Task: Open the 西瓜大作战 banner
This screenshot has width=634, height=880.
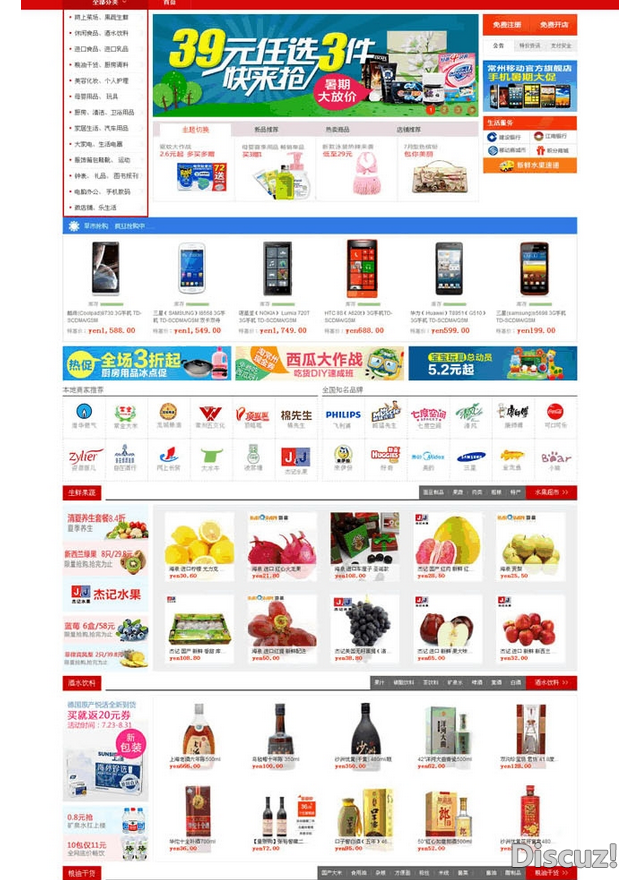Action: [319, 362]
